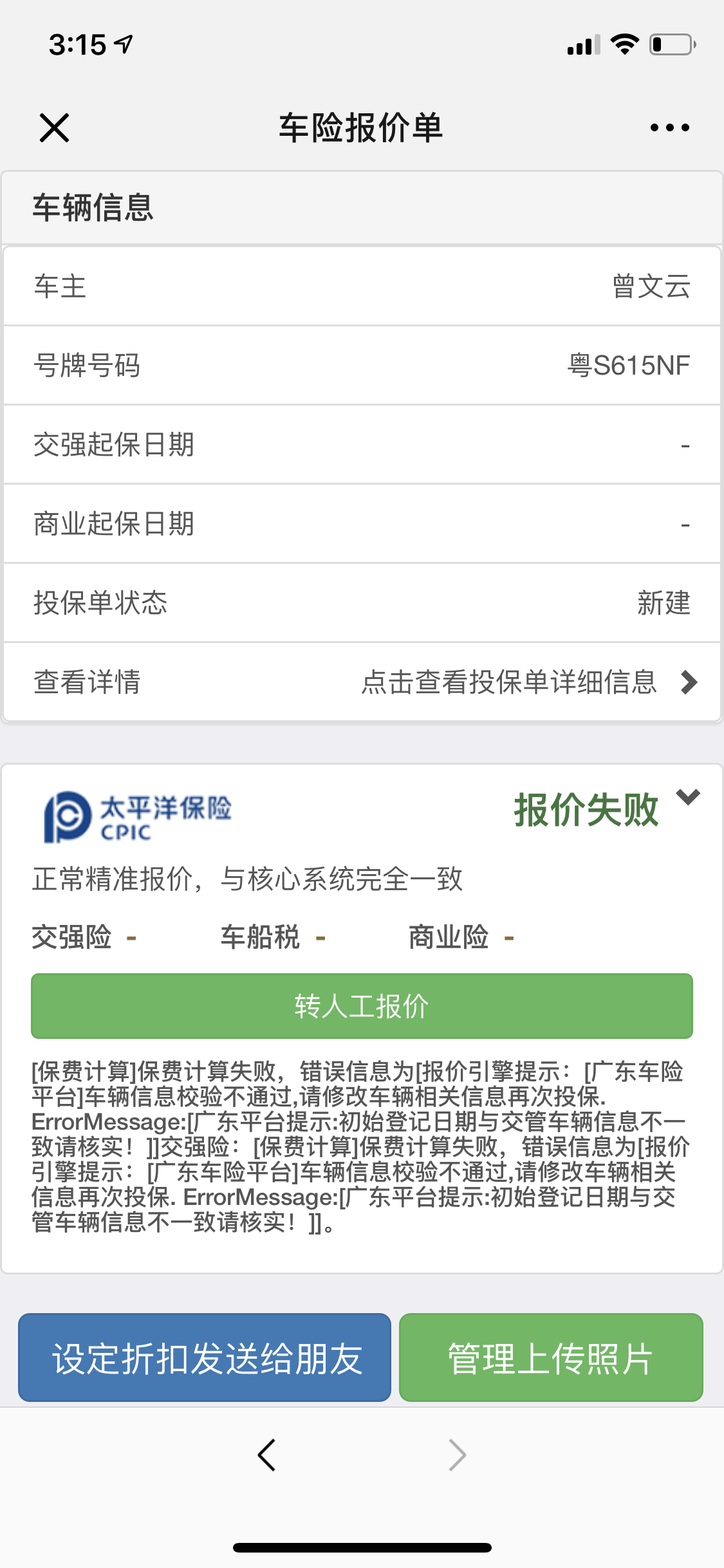The width and height of the screenshot is (724, 1568).
Task: Open 管理上传照片
Action: pos(551,1358)
